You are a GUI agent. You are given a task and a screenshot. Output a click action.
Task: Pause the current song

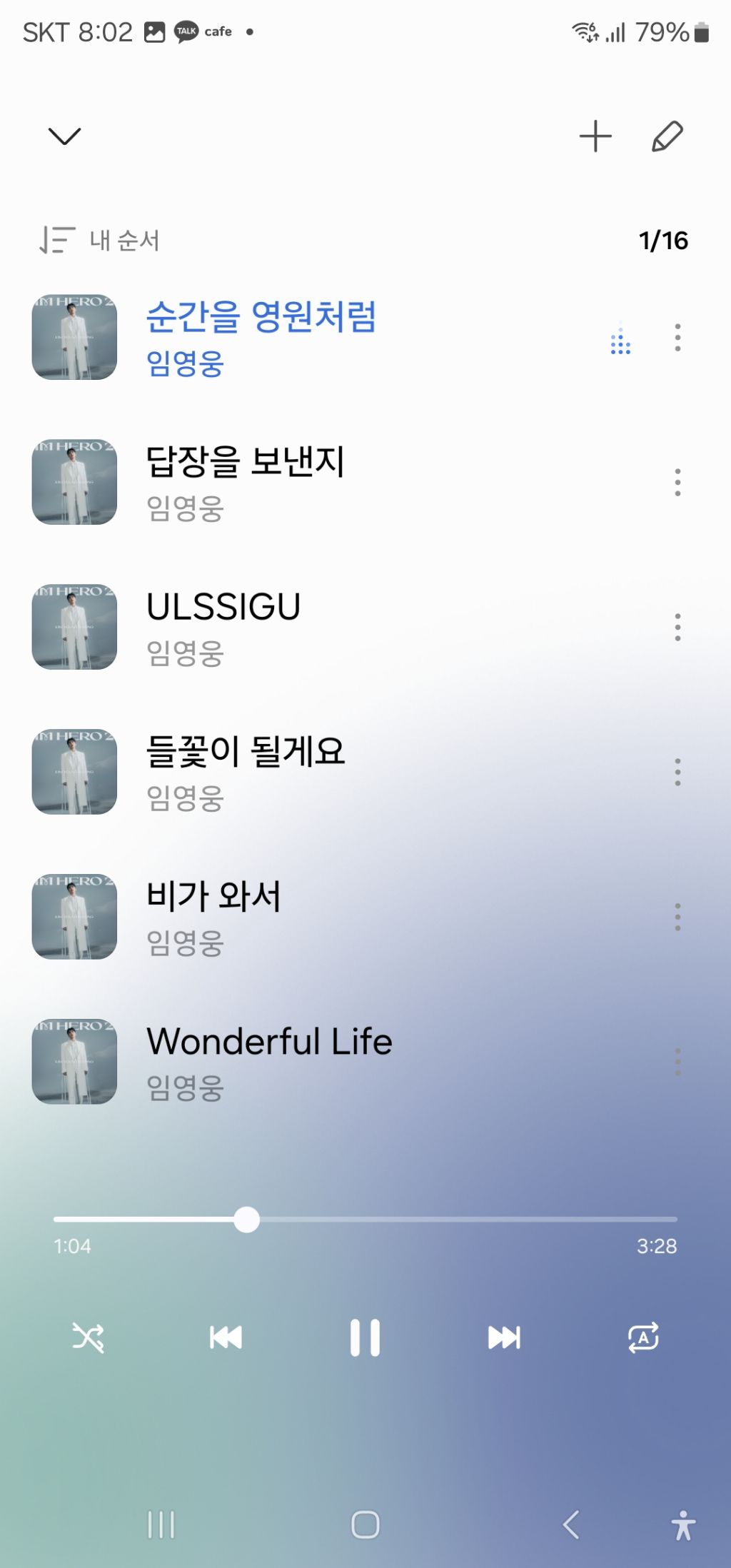tap(365, 1337)
